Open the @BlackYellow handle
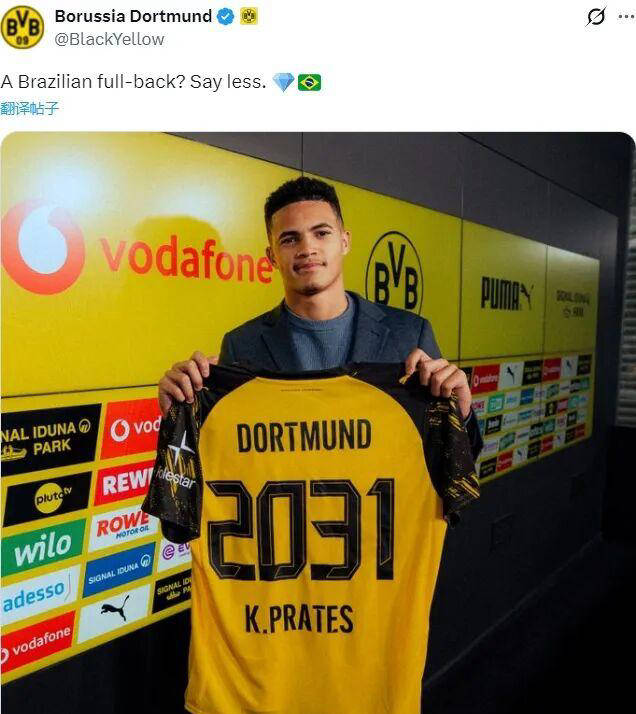The image size is (636, 714). pos(109,39)
